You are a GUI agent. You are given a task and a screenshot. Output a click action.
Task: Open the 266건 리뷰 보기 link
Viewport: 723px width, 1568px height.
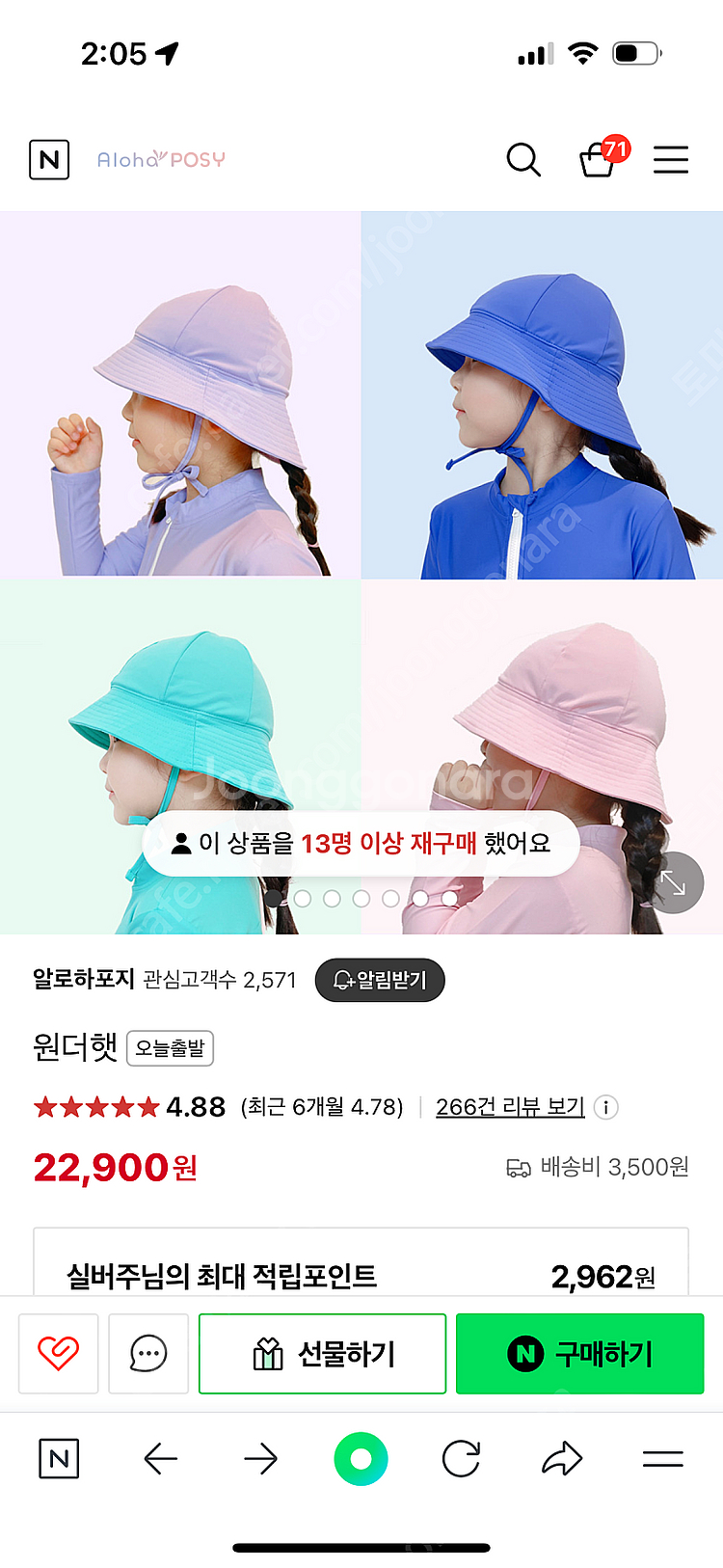[x=510, y=1107]
